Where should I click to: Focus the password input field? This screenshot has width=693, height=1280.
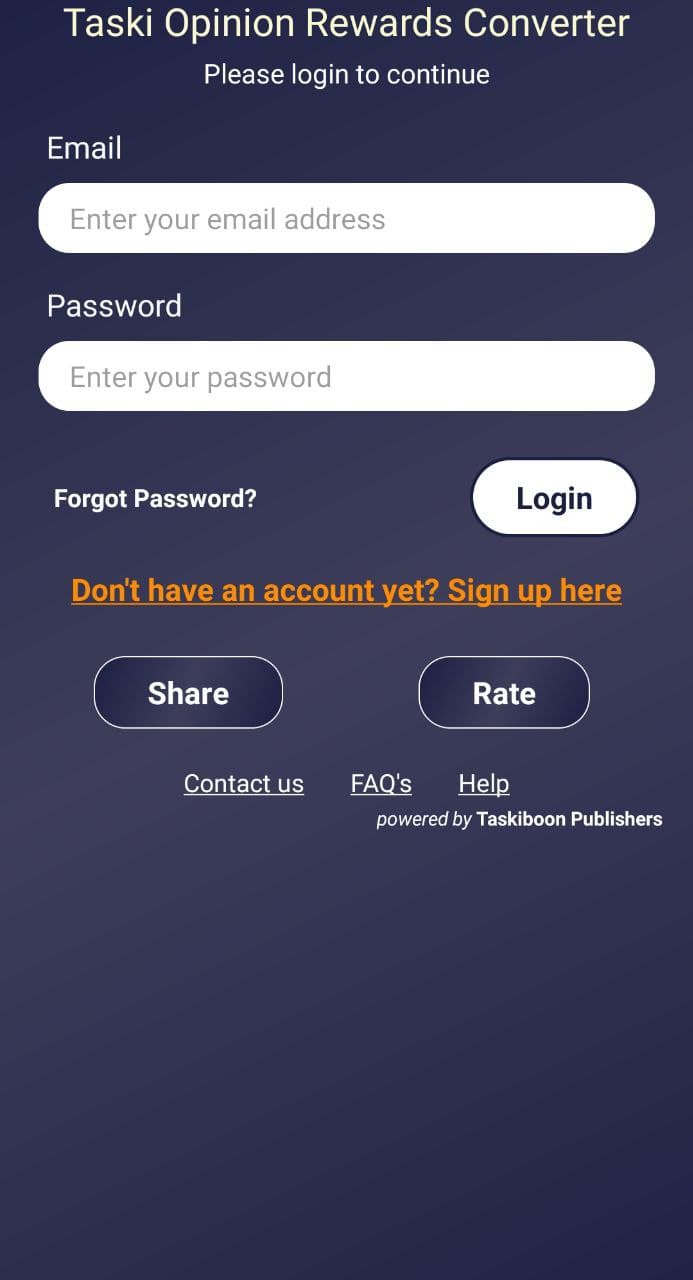(346, 376)
